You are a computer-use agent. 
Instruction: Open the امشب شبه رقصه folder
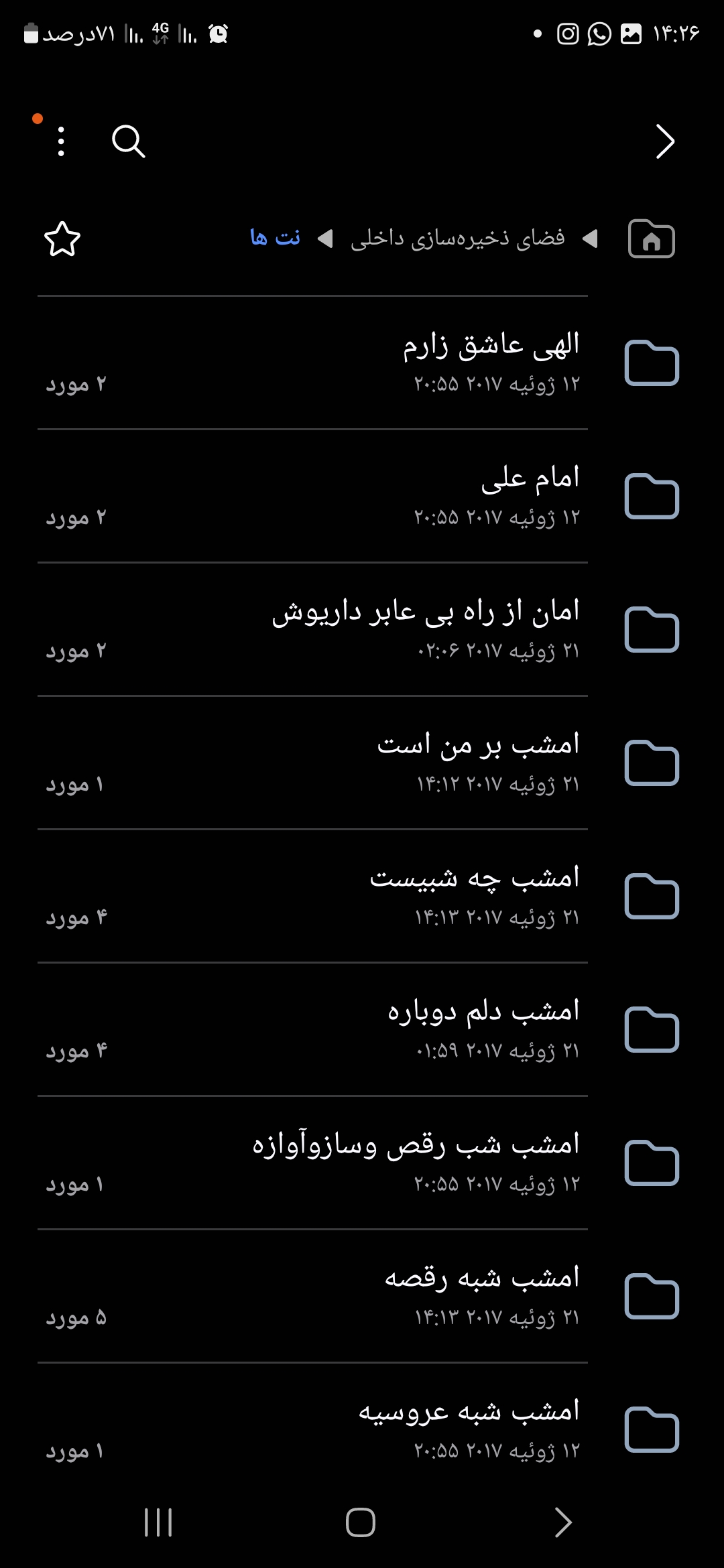[x=362, y=1296]
